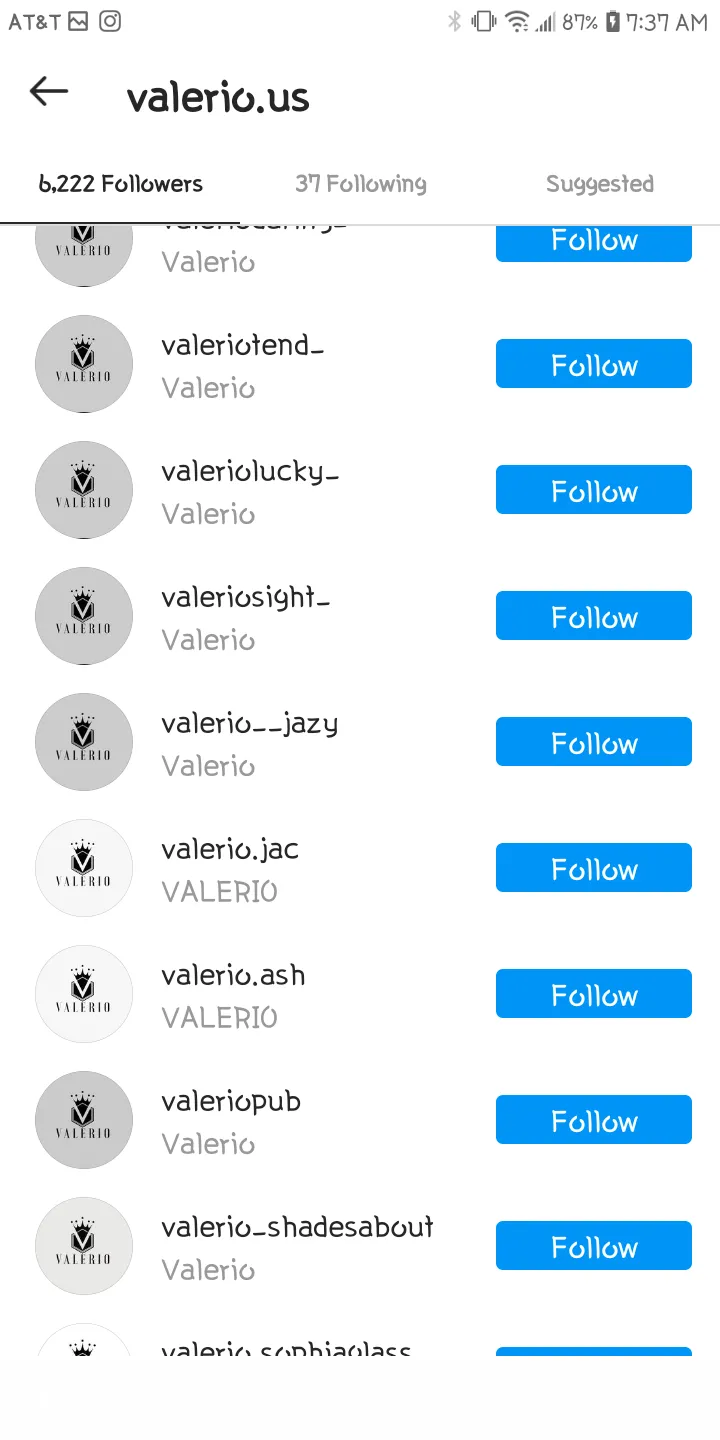Tap valerio.ash avatar image
Image resolution: width=720 pixels, height=1440 pixels.
(x=84, y=994)
